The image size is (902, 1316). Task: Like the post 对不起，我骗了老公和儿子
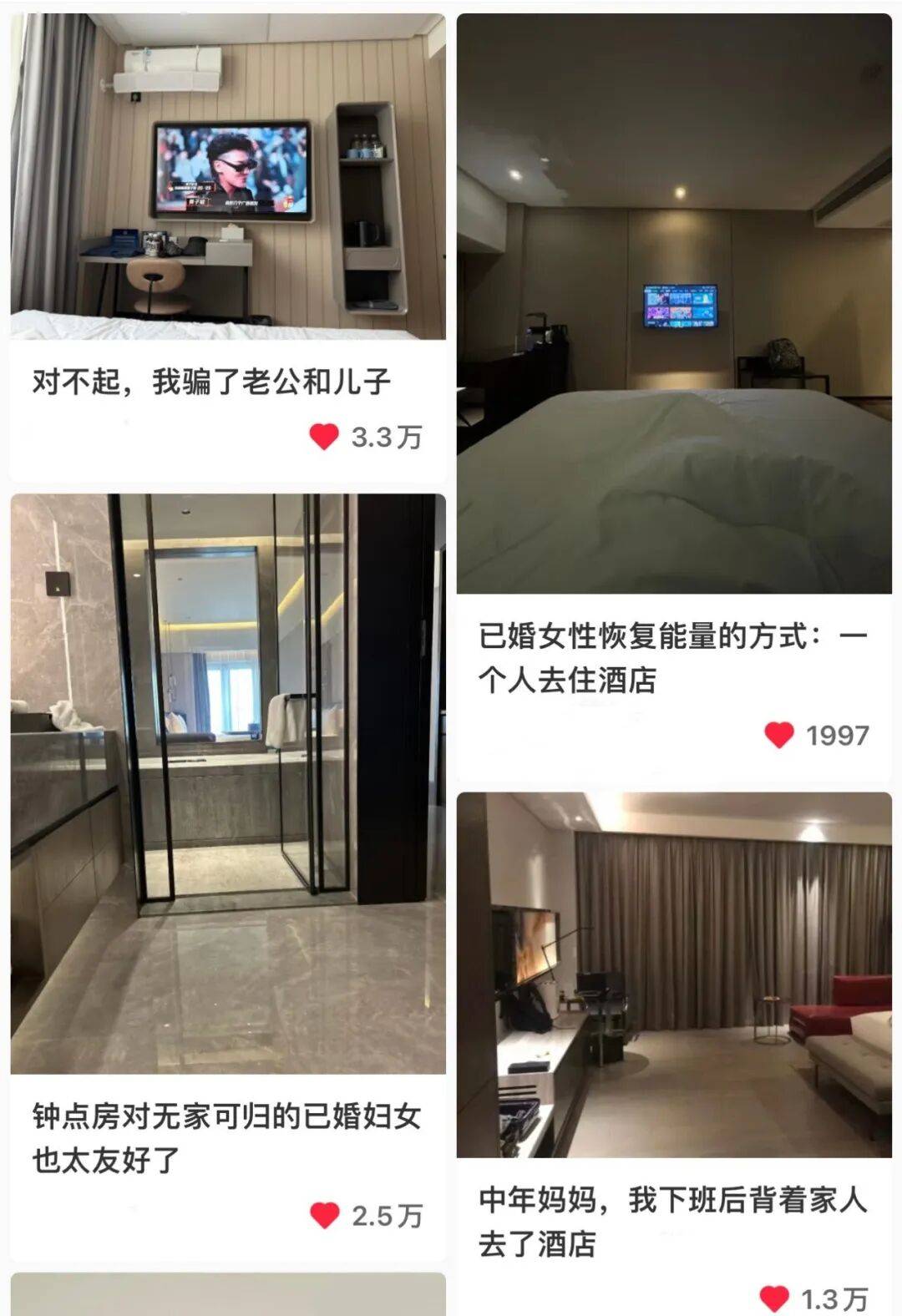(x=324, y=437)
